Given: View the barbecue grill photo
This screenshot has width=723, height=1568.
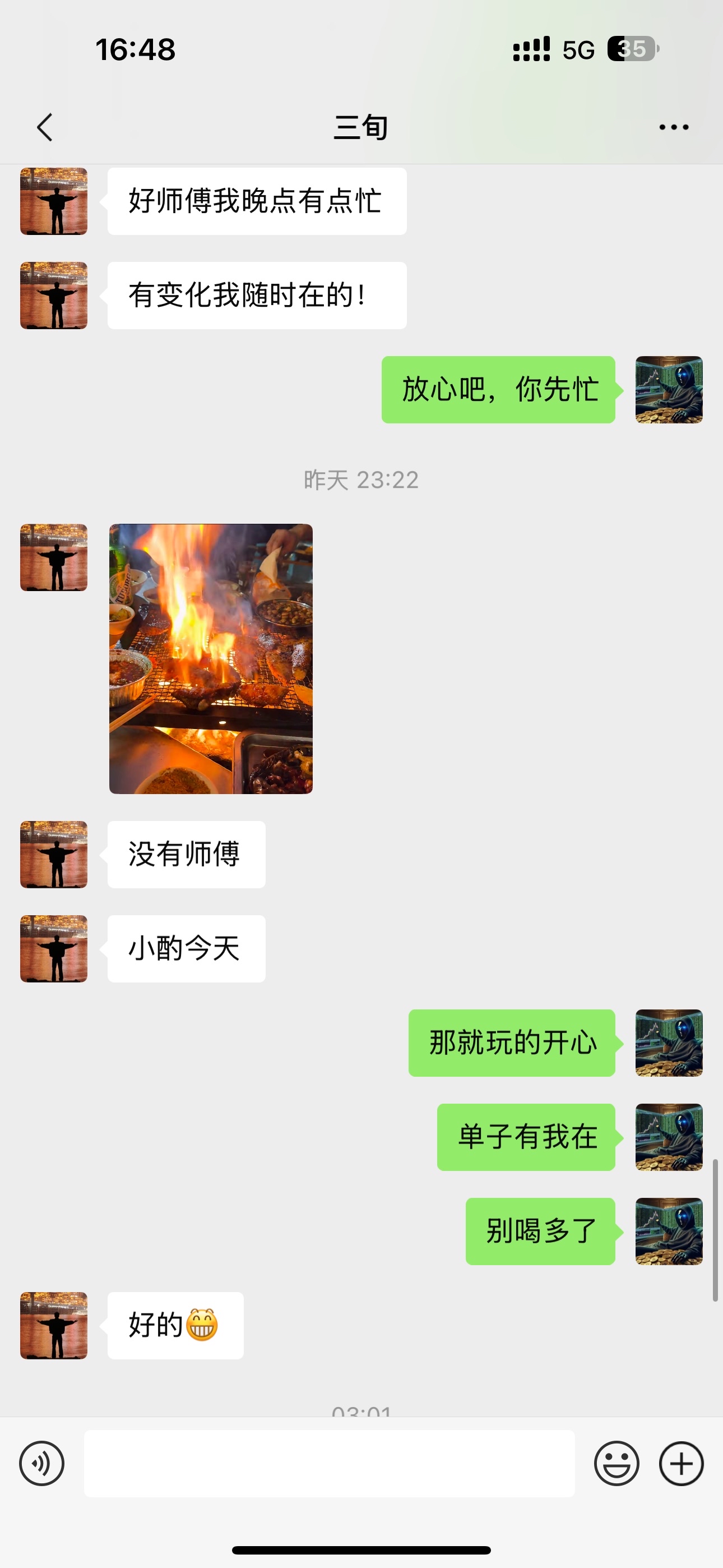Looking at the screenshot, I should [x=211, y=658].
